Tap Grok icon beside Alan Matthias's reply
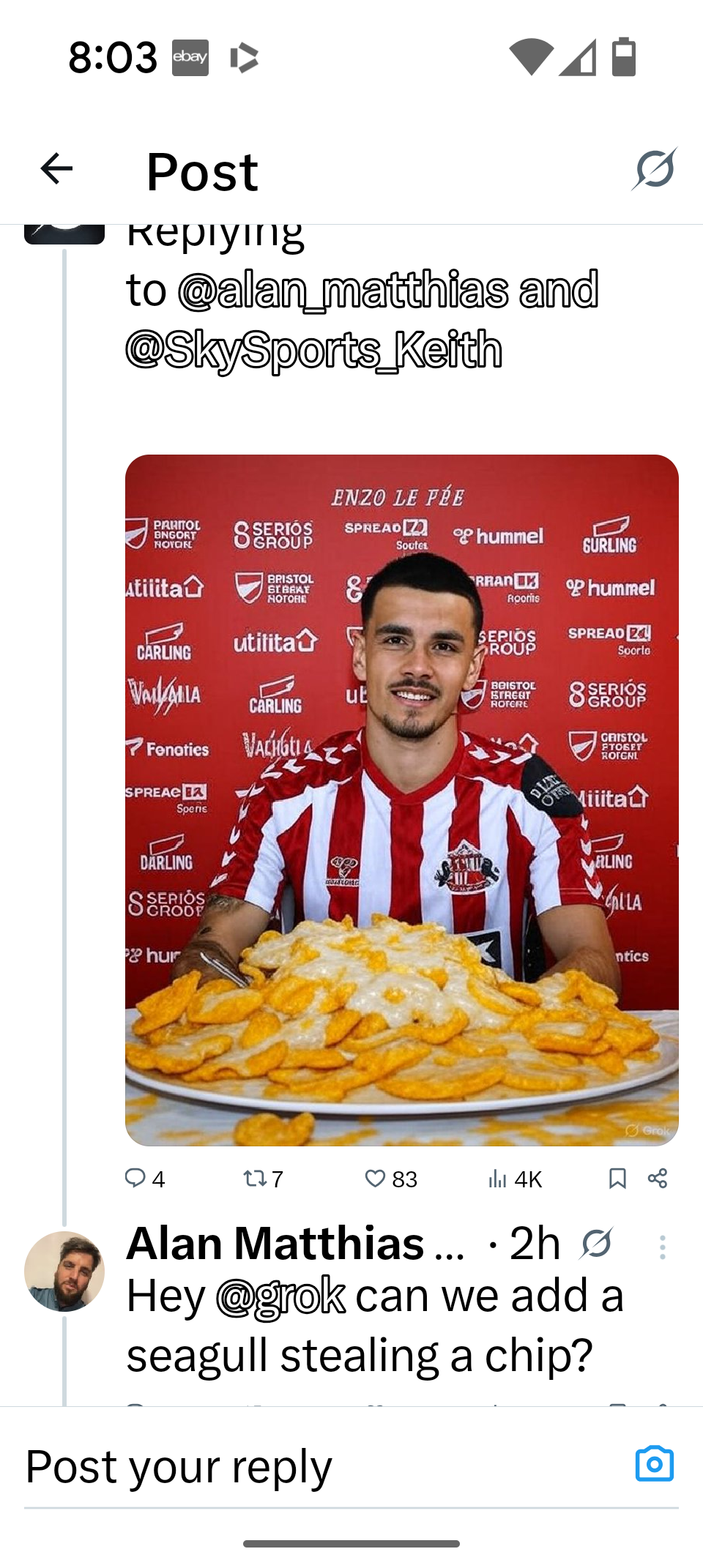This screenshot has width=703, height=1568. point(597,1243)
